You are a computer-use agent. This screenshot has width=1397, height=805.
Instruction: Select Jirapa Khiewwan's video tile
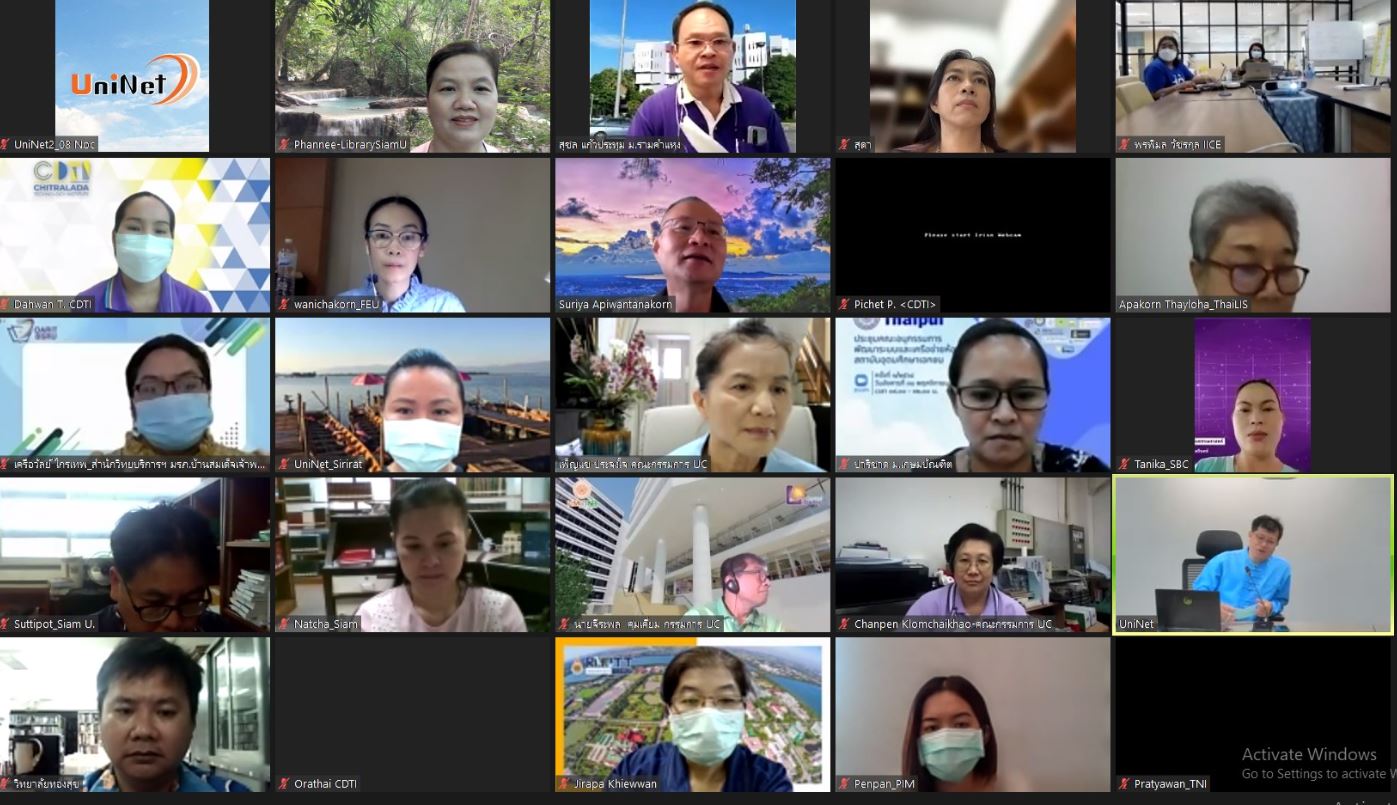(x=692, y=715)
